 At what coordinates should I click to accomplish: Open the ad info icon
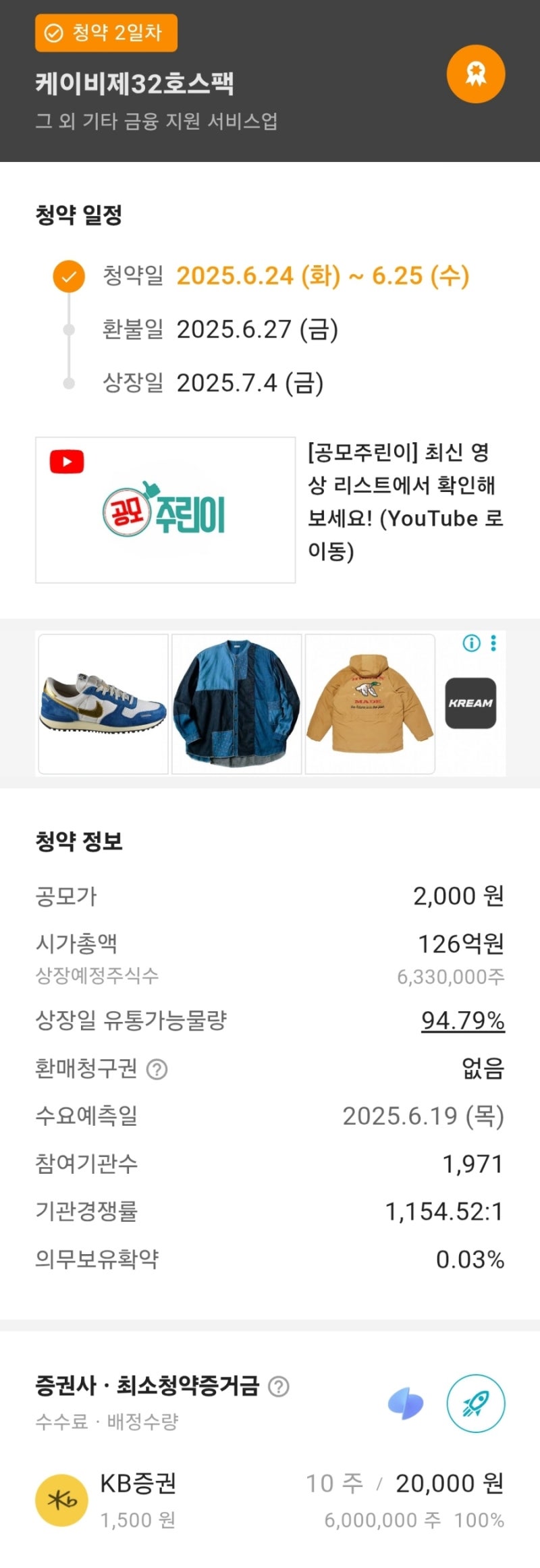coord(471,643)
